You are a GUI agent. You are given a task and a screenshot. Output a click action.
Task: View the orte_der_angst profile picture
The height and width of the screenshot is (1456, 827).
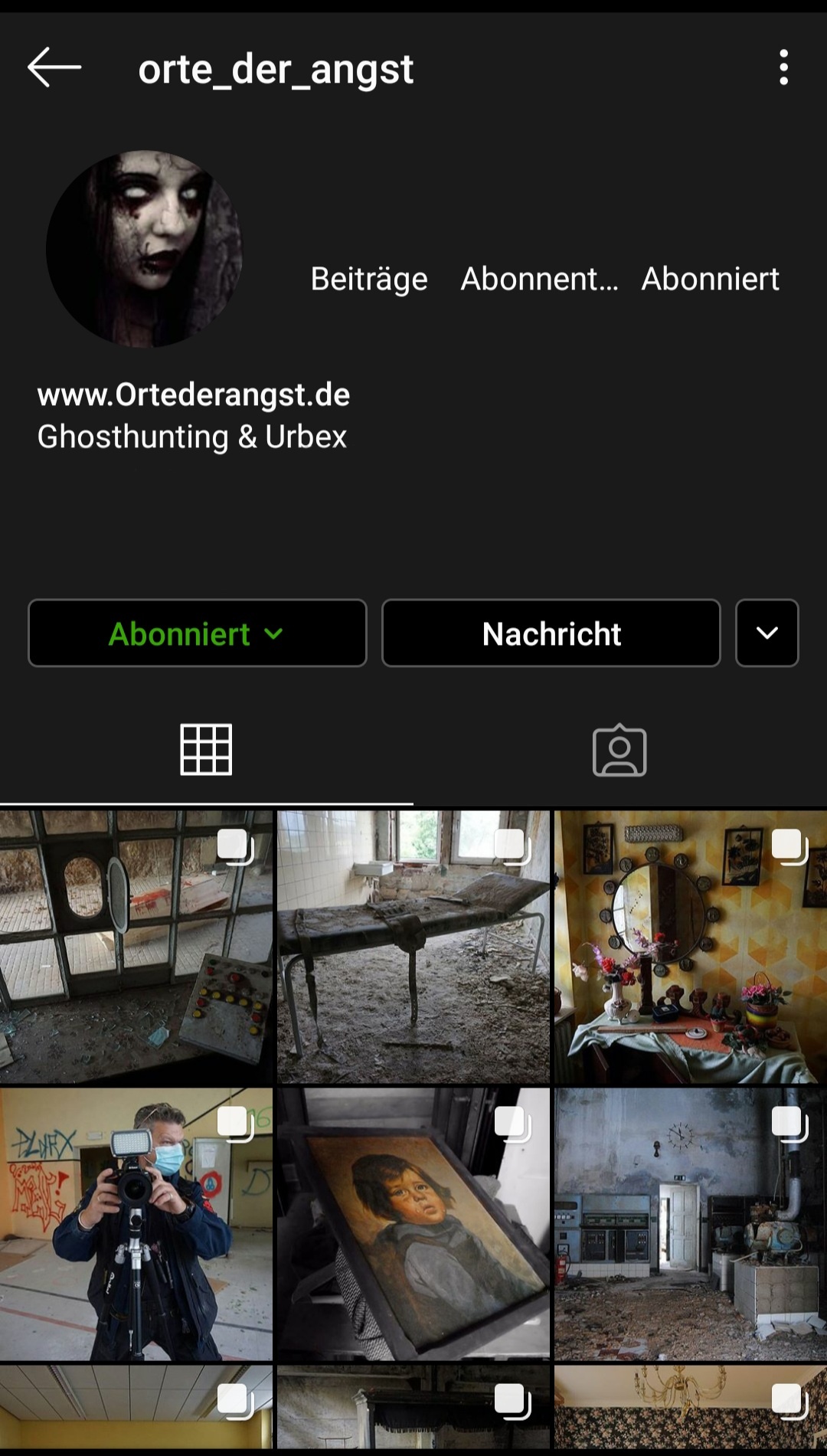point(144,249)
